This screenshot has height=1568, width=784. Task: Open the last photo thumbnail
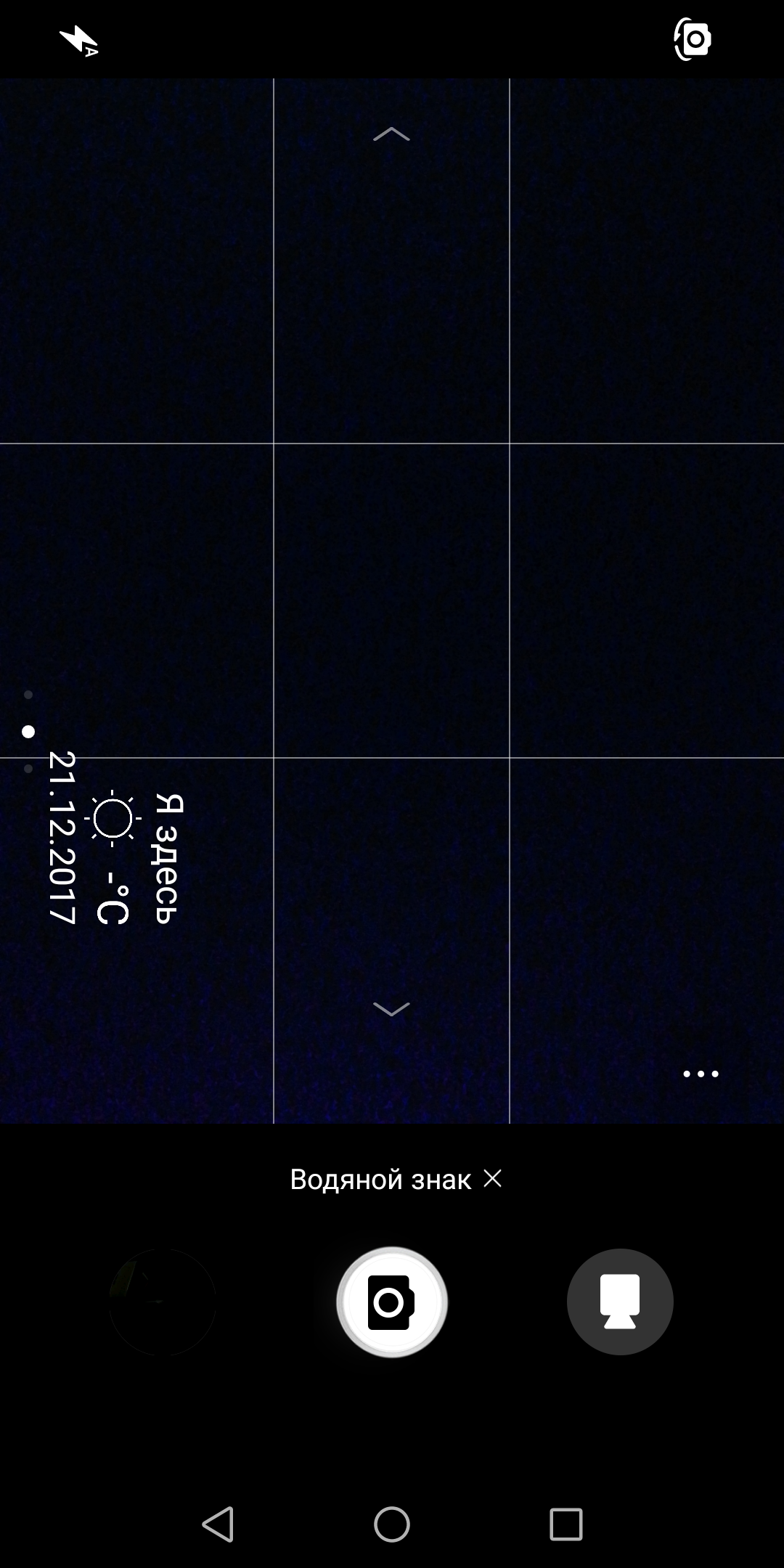tap(163, 1302)
